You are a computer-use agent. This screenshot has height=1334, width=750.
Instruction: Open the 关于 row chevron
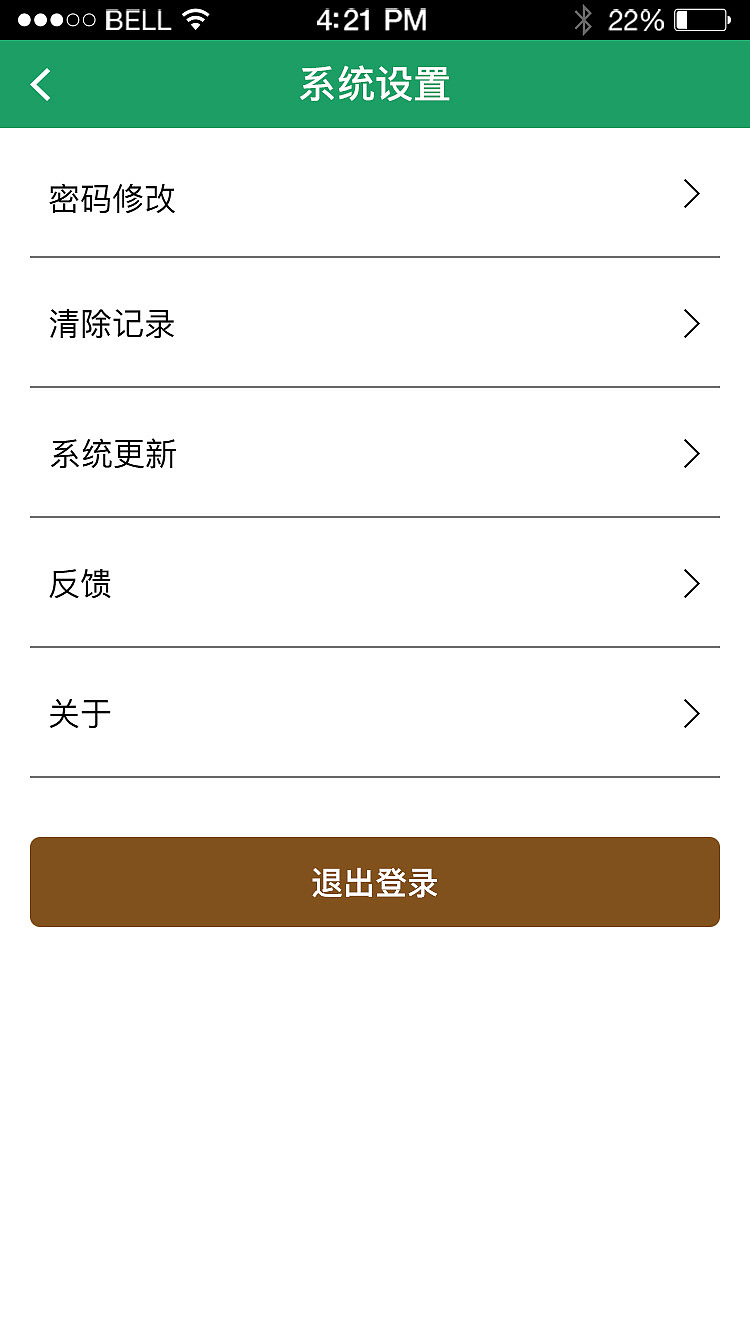pos(691,714)
